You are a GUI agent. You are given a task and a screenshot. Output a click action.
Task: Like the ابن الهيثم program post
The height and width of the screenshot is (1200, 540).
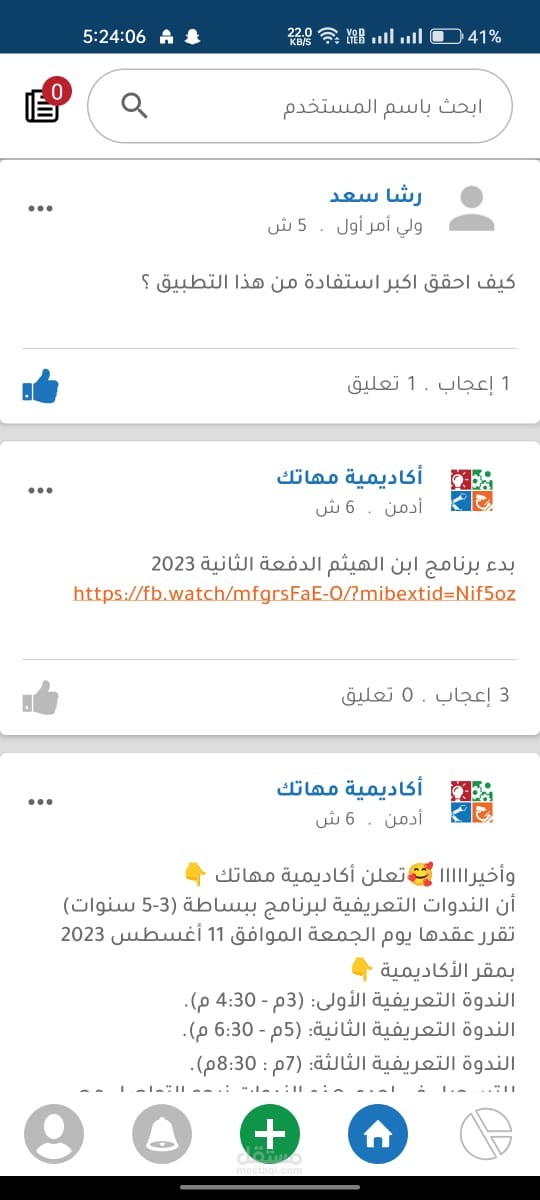point(40,696)
